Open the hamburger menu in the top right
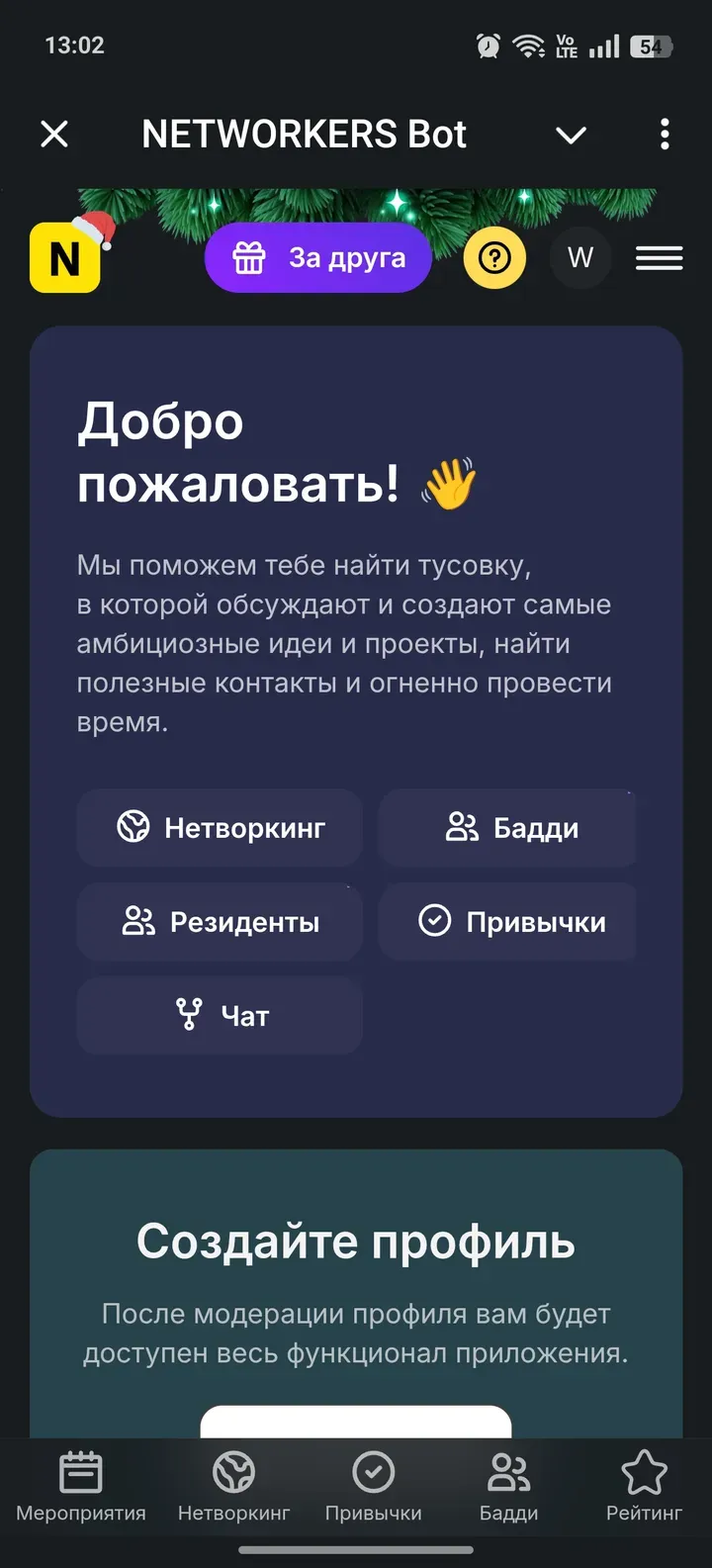The image size is (712, 1568). 659,257
